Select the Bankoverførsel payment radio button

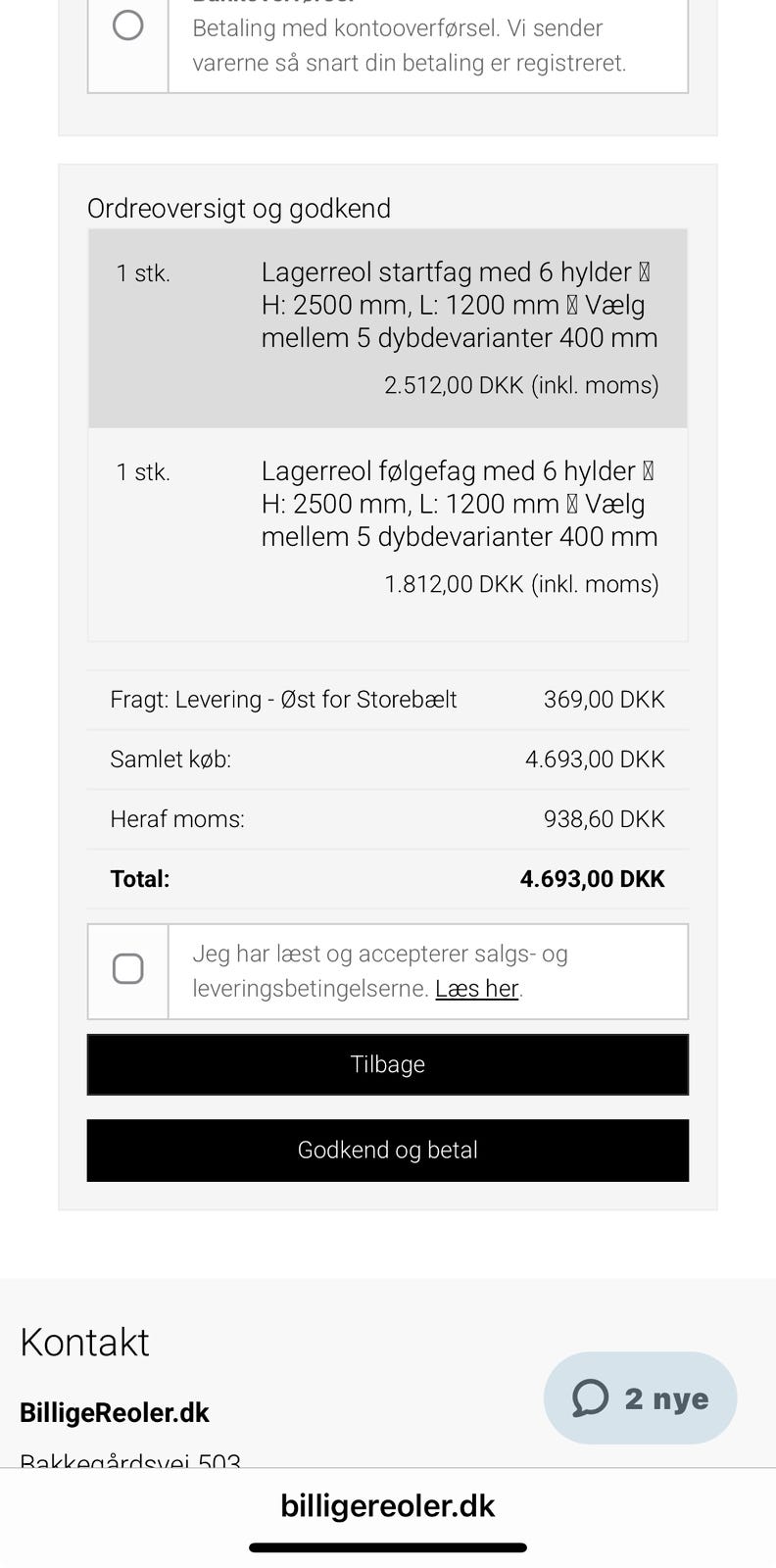[x=127, y=27]
